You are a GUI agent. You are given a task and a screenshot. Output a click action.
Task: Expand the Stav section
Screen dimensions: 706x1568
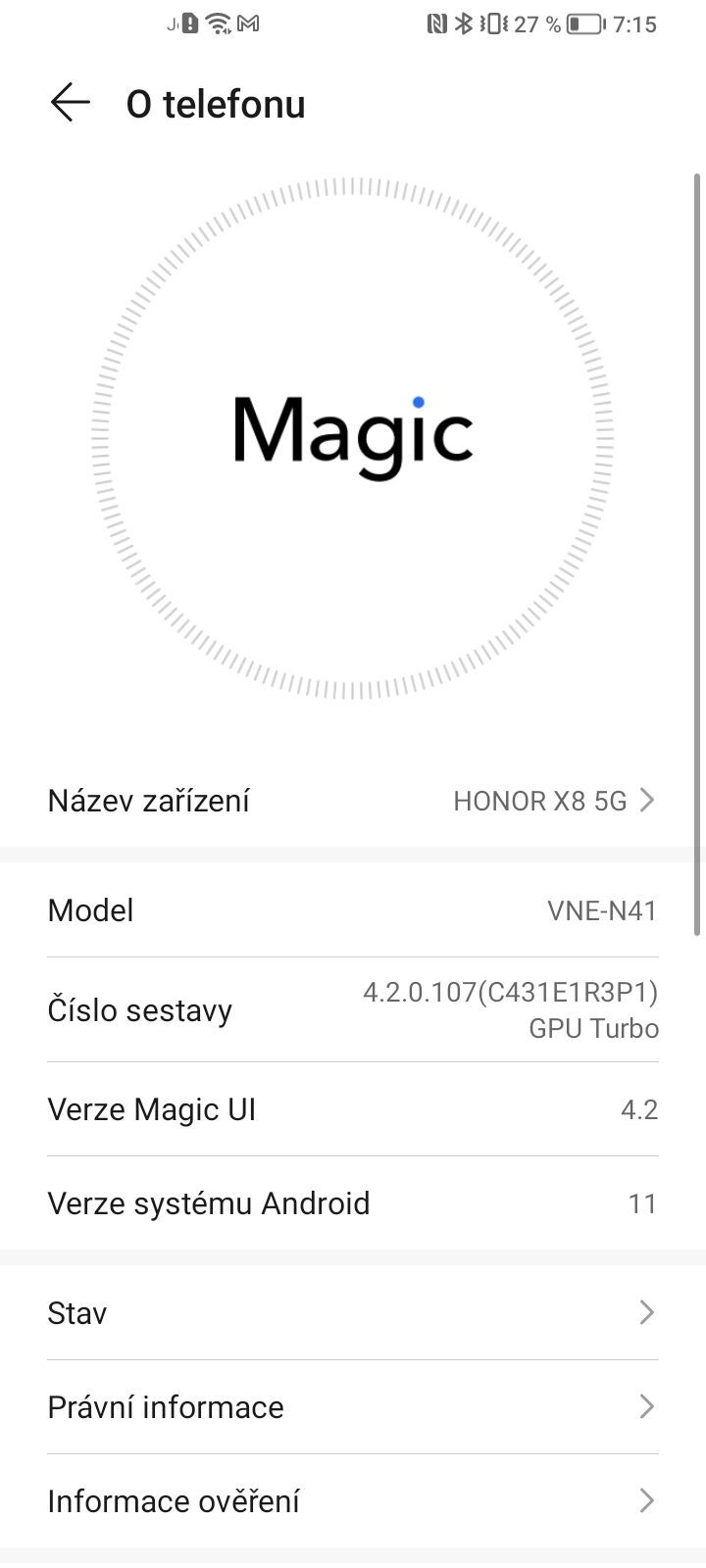click(x=353, y=1313)
